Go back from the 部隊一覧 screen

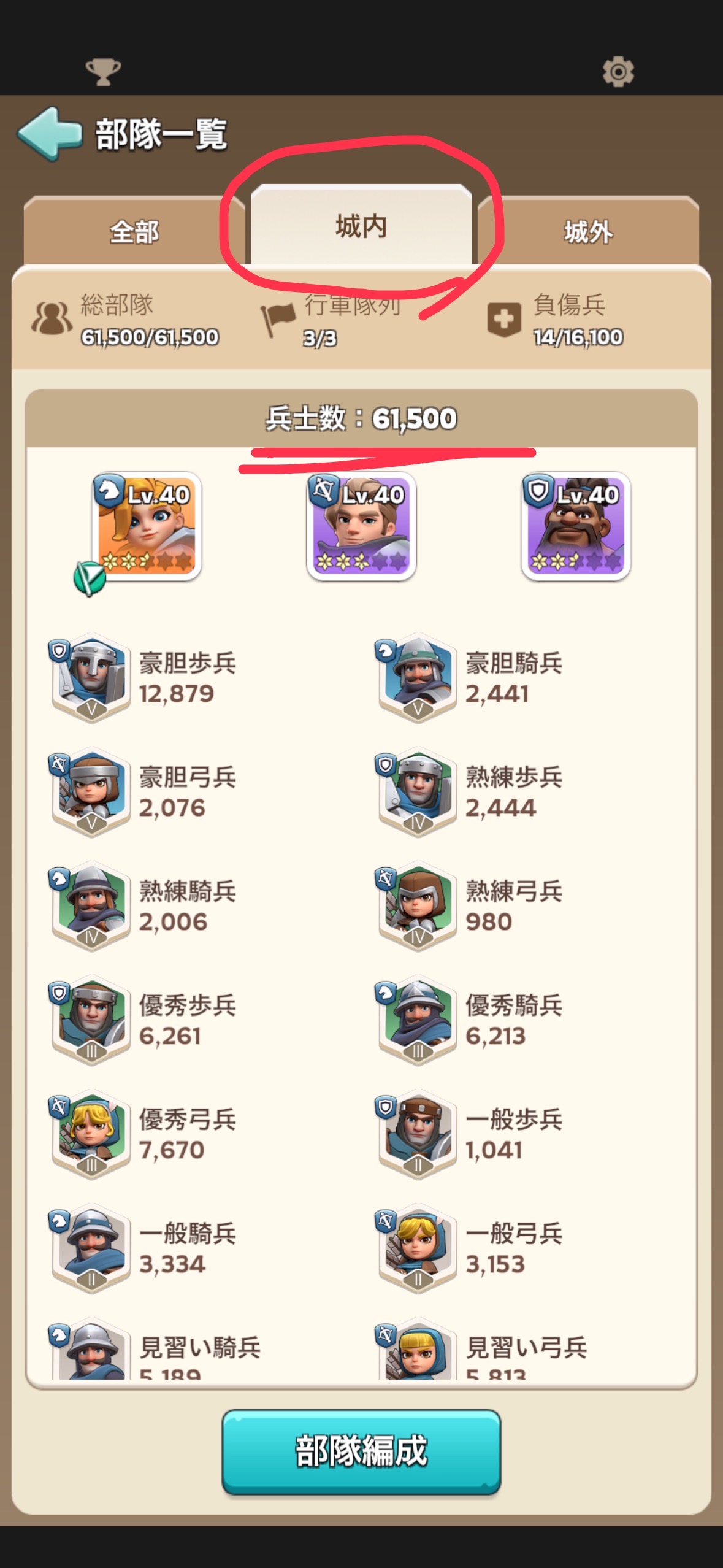click(49, 133)
